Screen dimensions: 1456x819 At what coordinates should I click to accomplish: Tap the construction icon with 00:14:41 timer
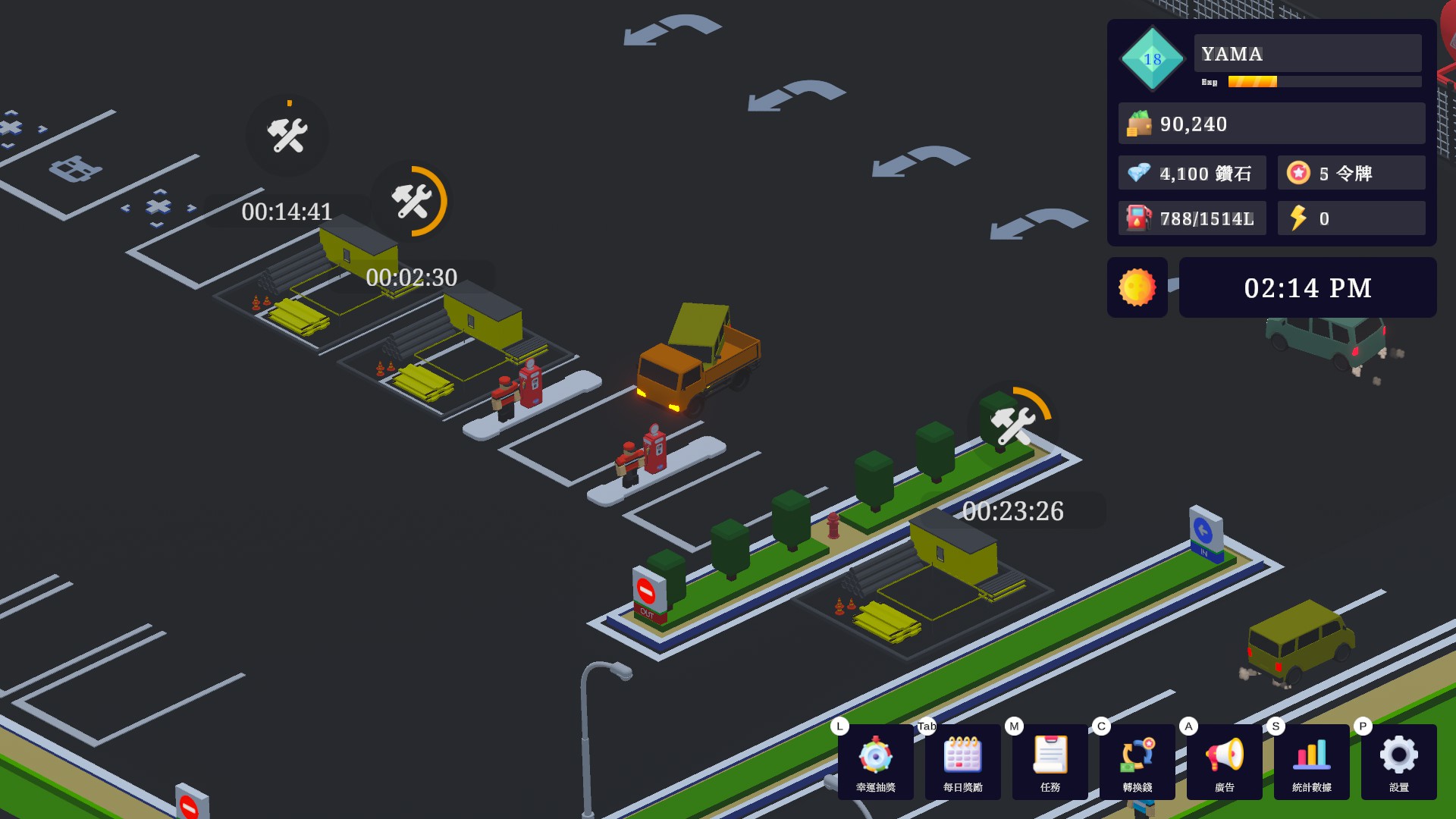point(287,136)
